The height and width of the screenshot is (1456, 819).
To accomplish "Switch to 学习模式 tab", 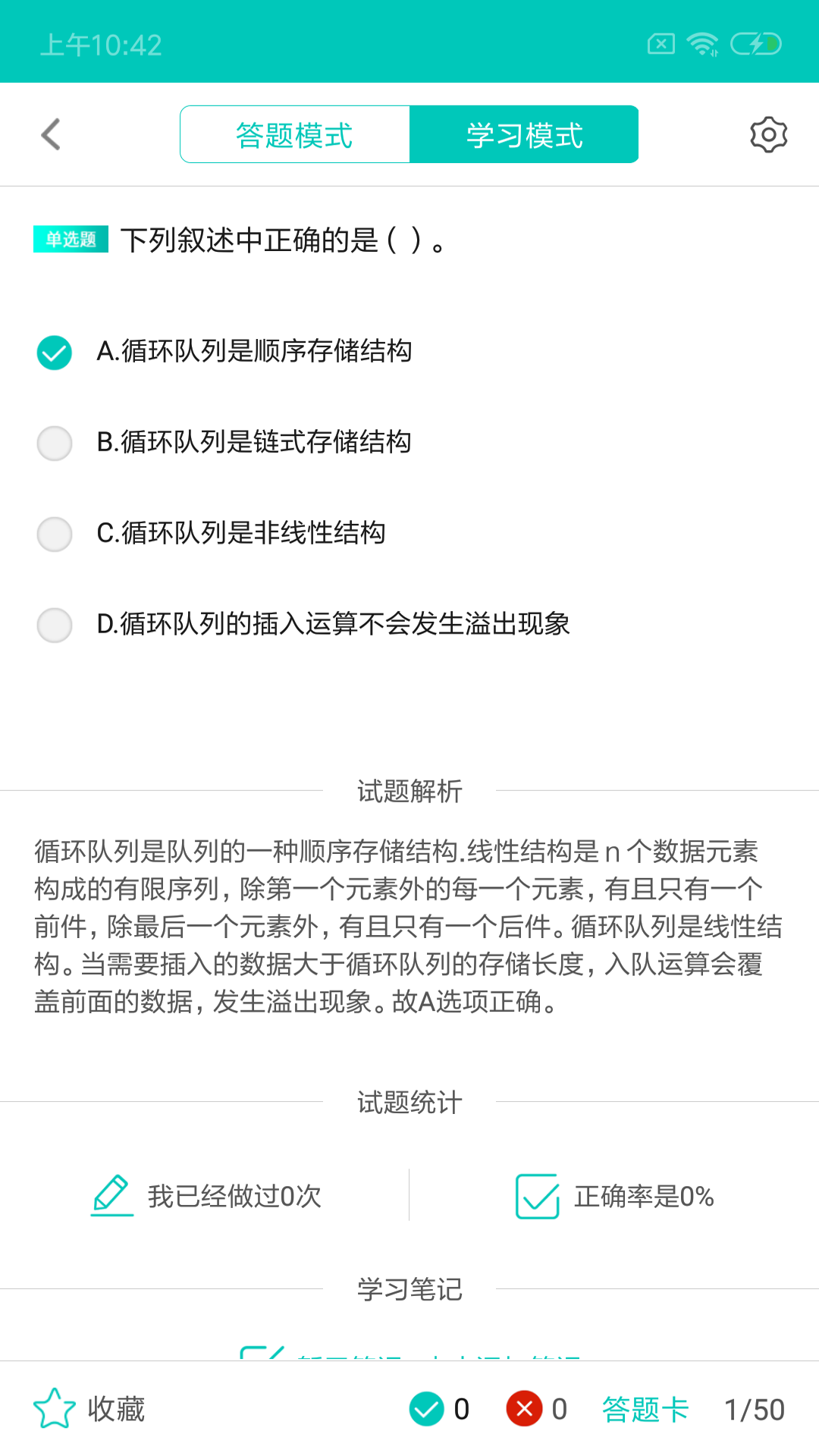I will (x=525, y=134).
